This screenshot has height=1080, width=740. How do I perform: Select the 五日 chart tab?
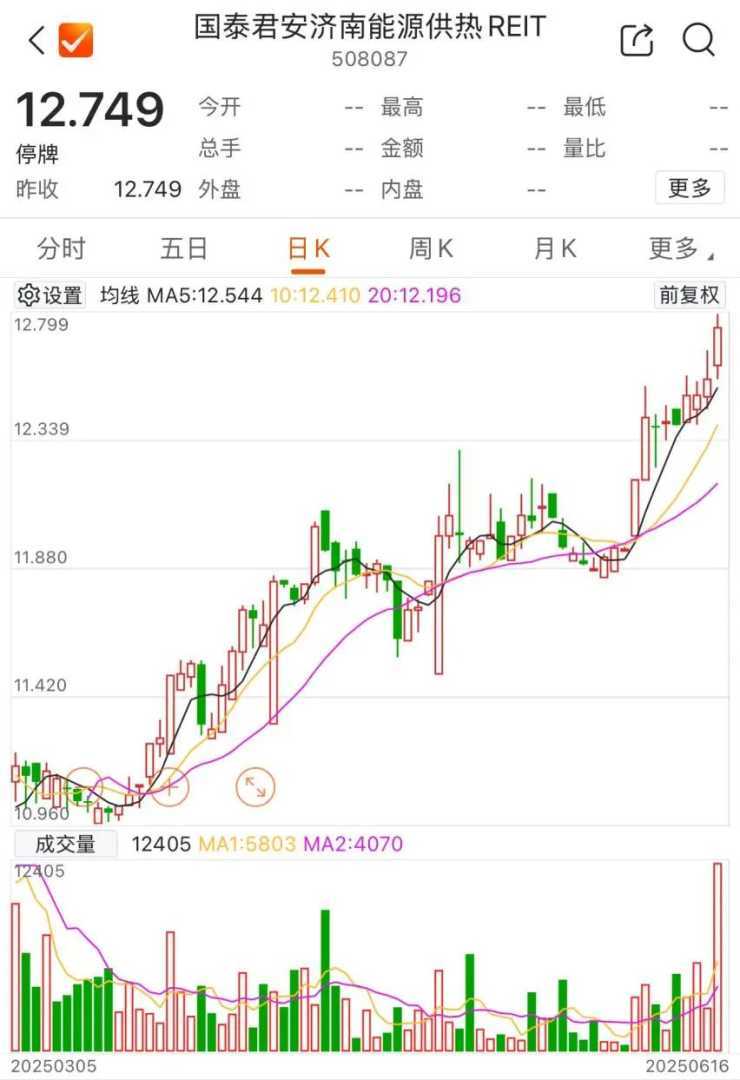(x=184, y=249)
